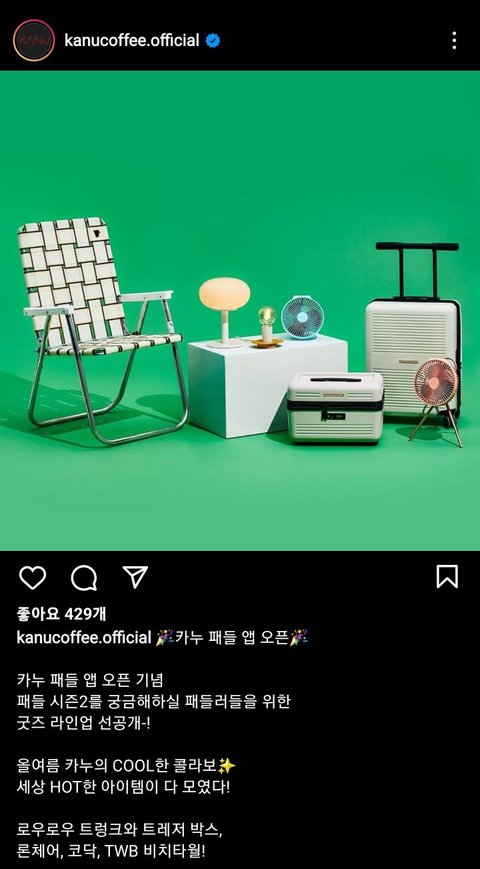The height and width of the screenshot is (869, 480).
Task: Open the green goods lineup photo
Action: coord(240,310)
